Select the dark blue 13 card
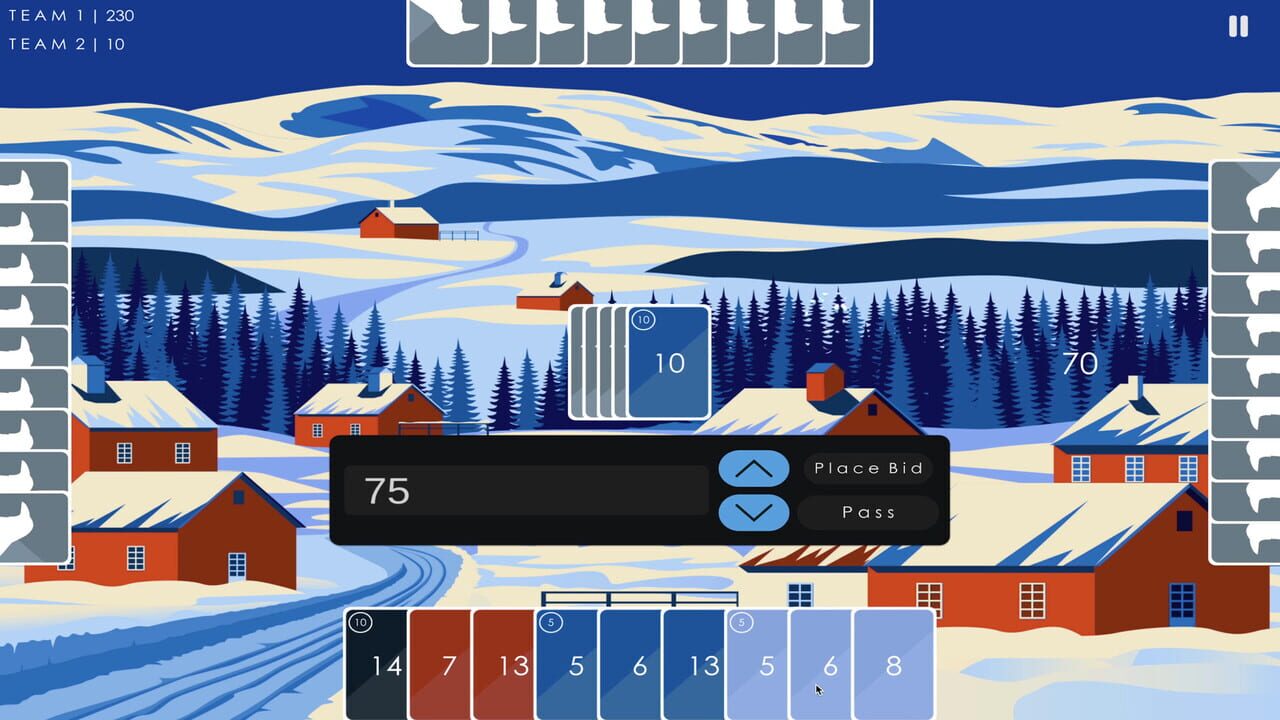 coord(693,665)
